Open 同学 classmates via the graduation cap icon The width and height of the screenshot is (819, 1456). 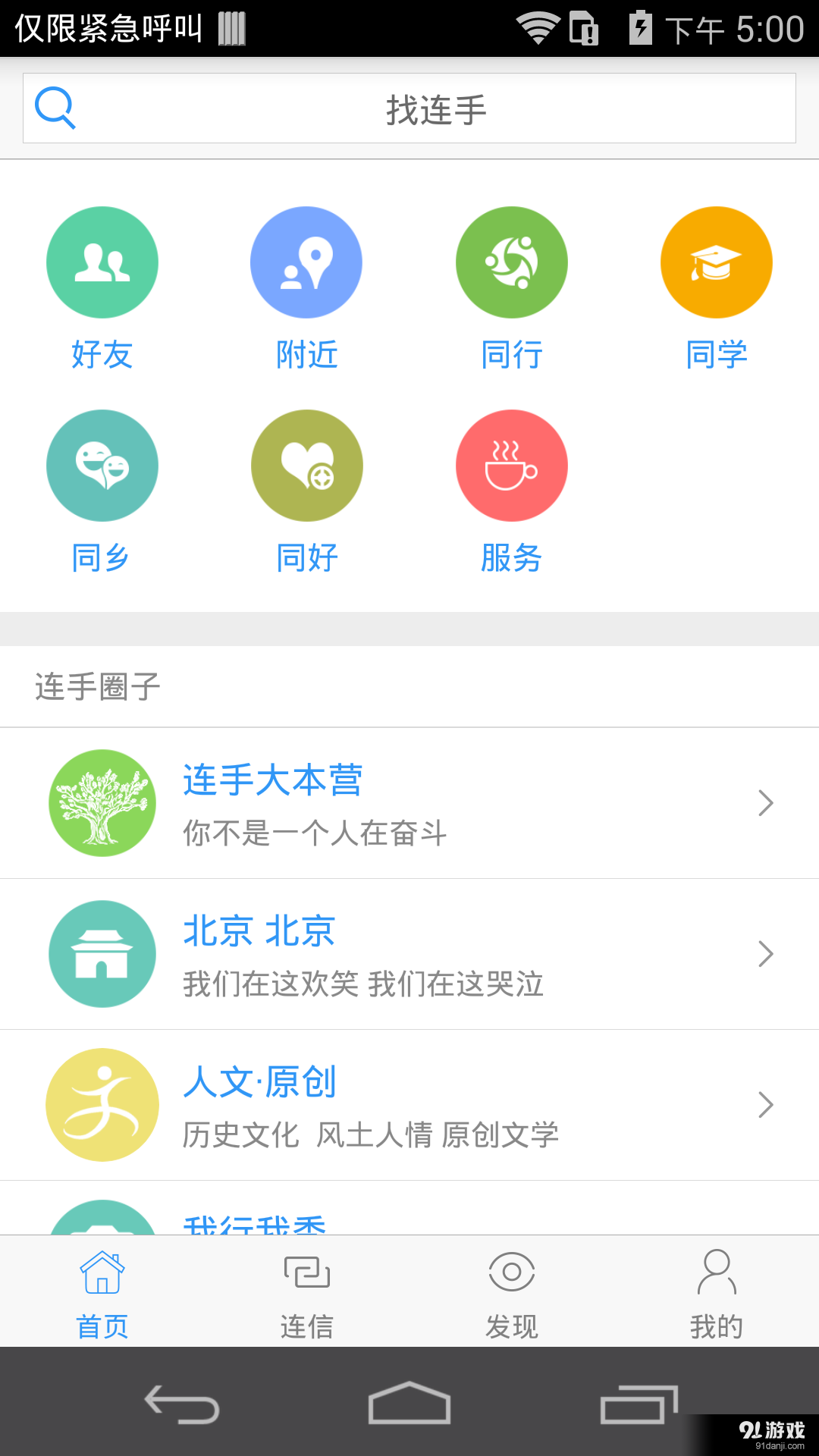[716, 261]
